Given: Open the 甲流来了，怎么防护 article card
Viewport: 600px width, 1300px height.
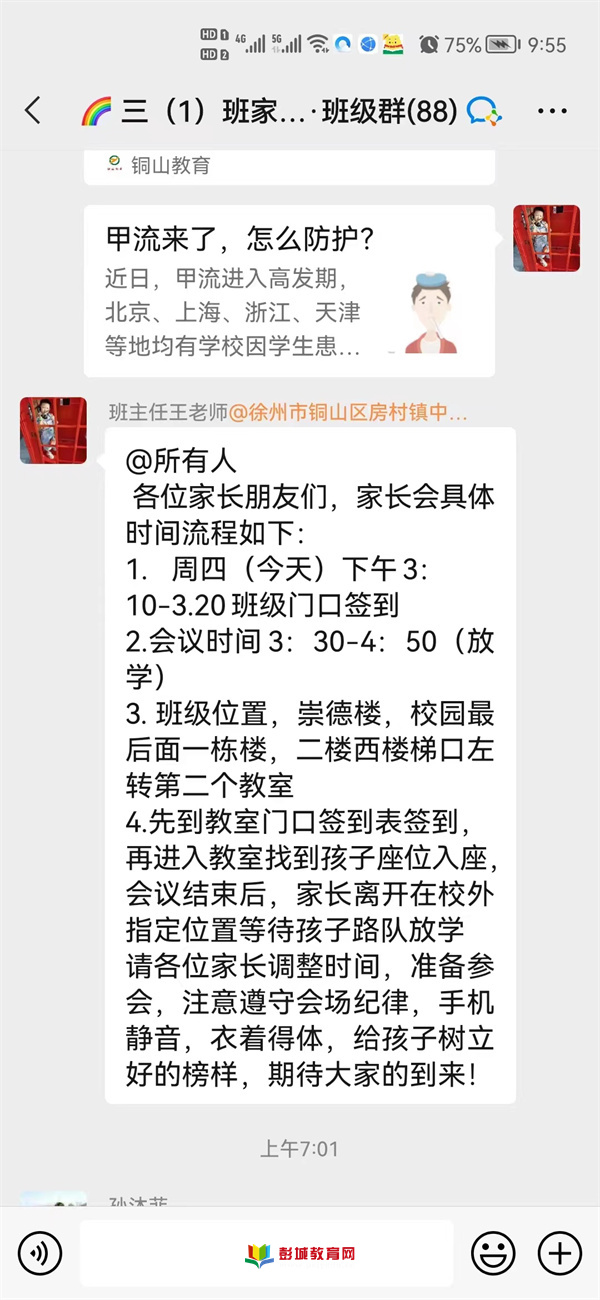Looking at the screenshot, I should coord(289,290).
